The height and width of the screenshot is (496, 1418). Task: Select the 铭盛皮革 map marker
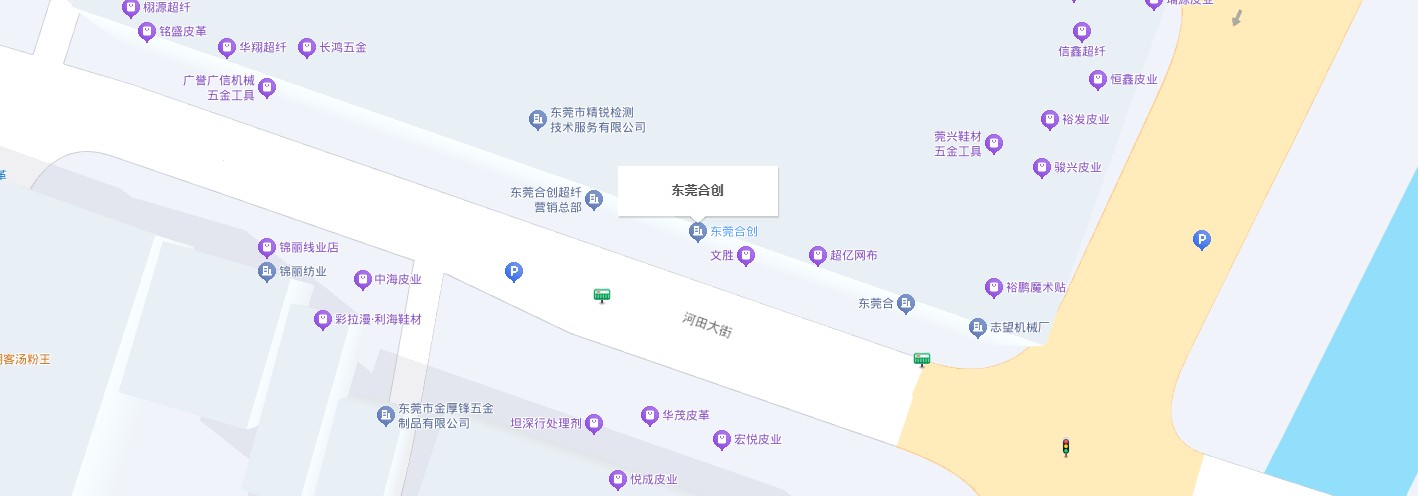tap(147, 31)
